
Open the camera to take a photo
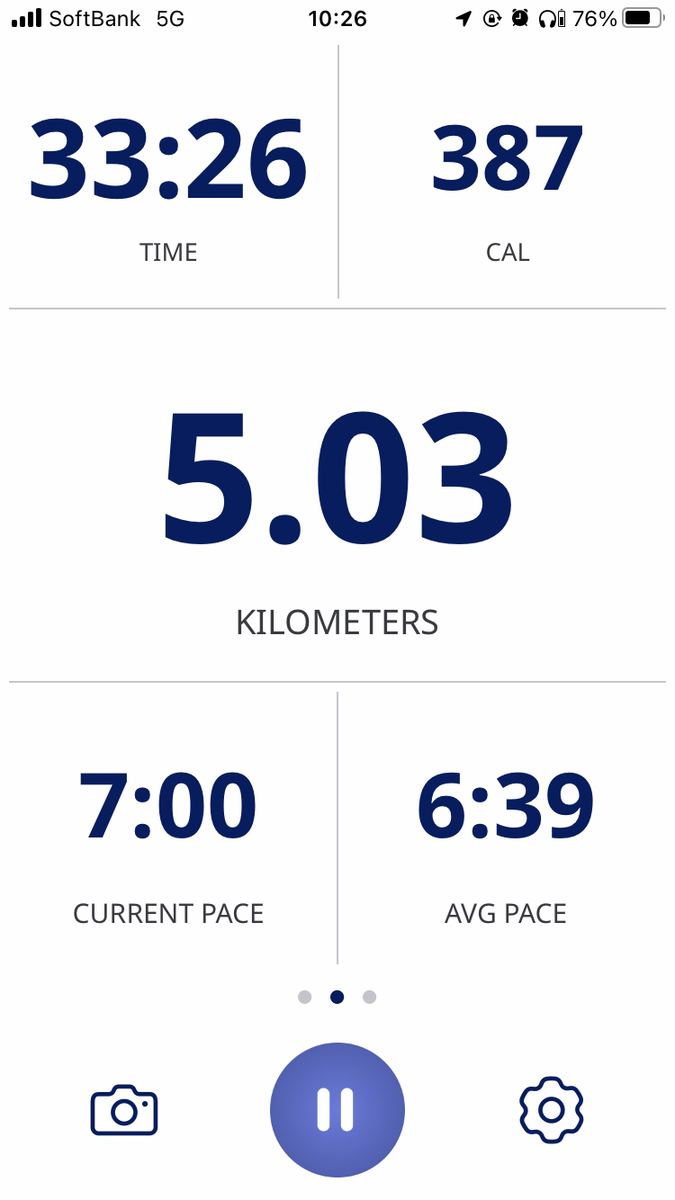(125, 1110)
